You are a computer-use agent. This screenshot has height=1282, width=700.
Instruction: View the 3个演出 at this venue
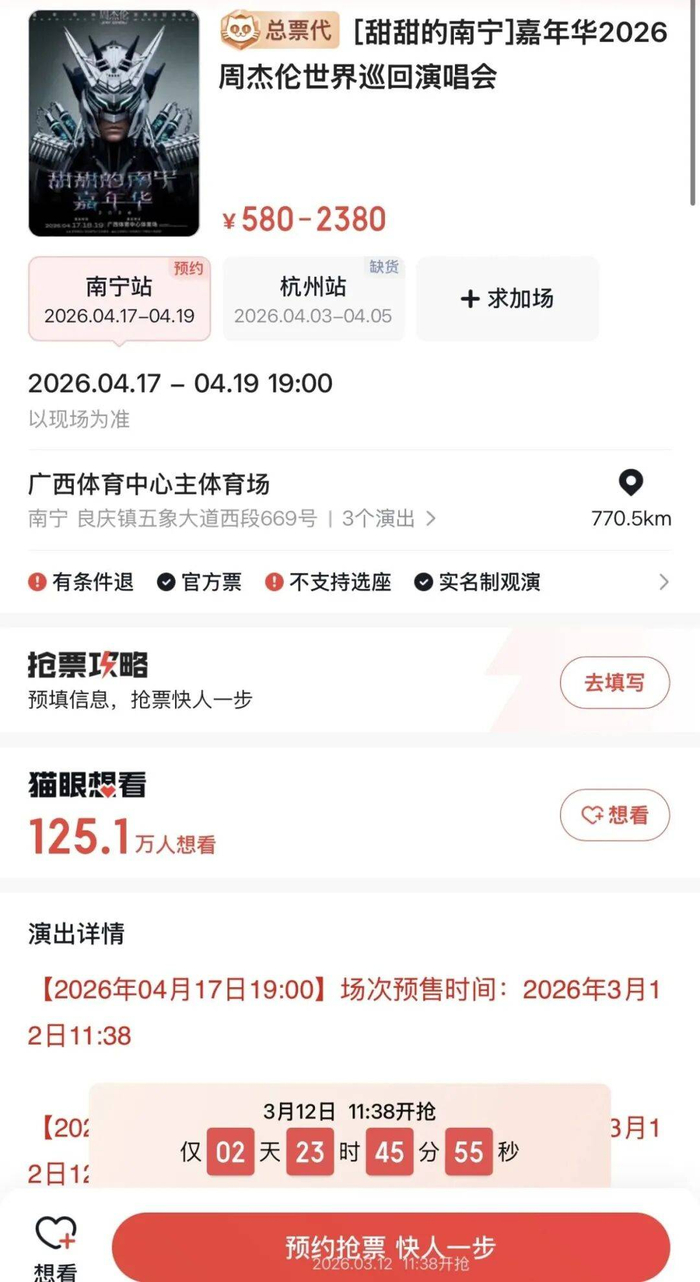[388, 519]
